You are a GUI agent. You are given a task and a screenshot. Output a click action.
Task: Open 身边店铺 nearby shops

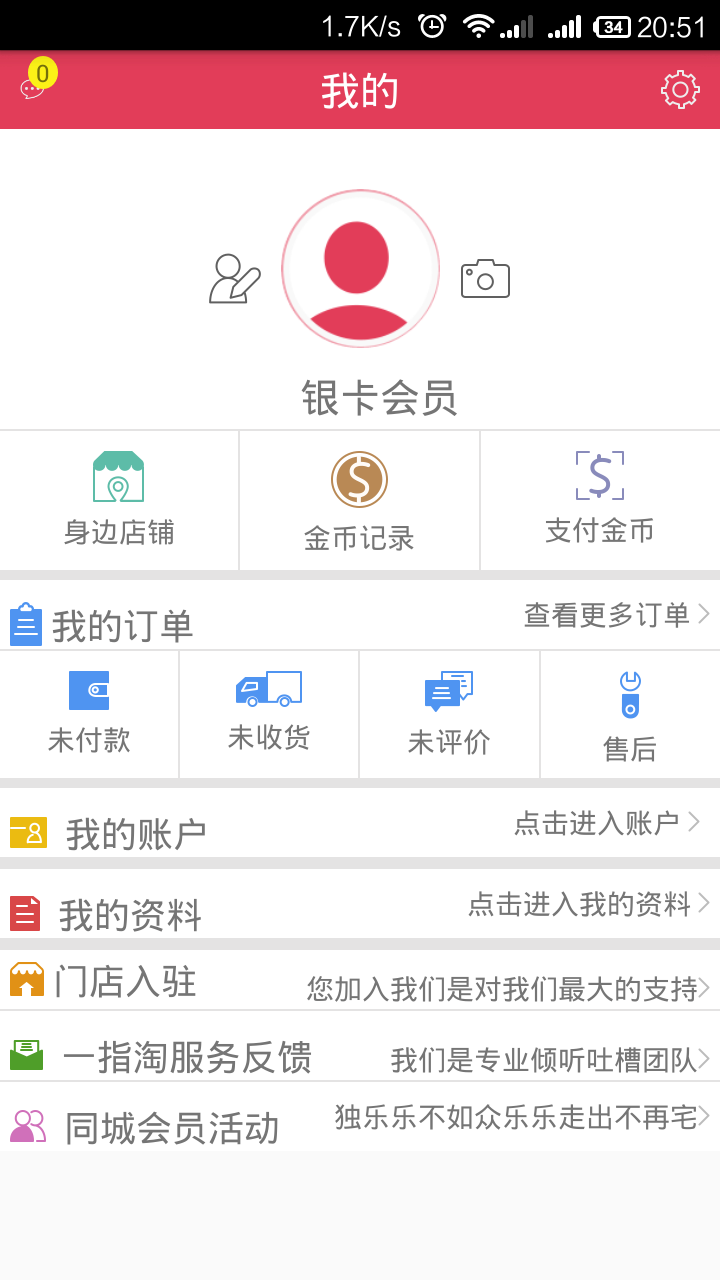tap(119, 500)
